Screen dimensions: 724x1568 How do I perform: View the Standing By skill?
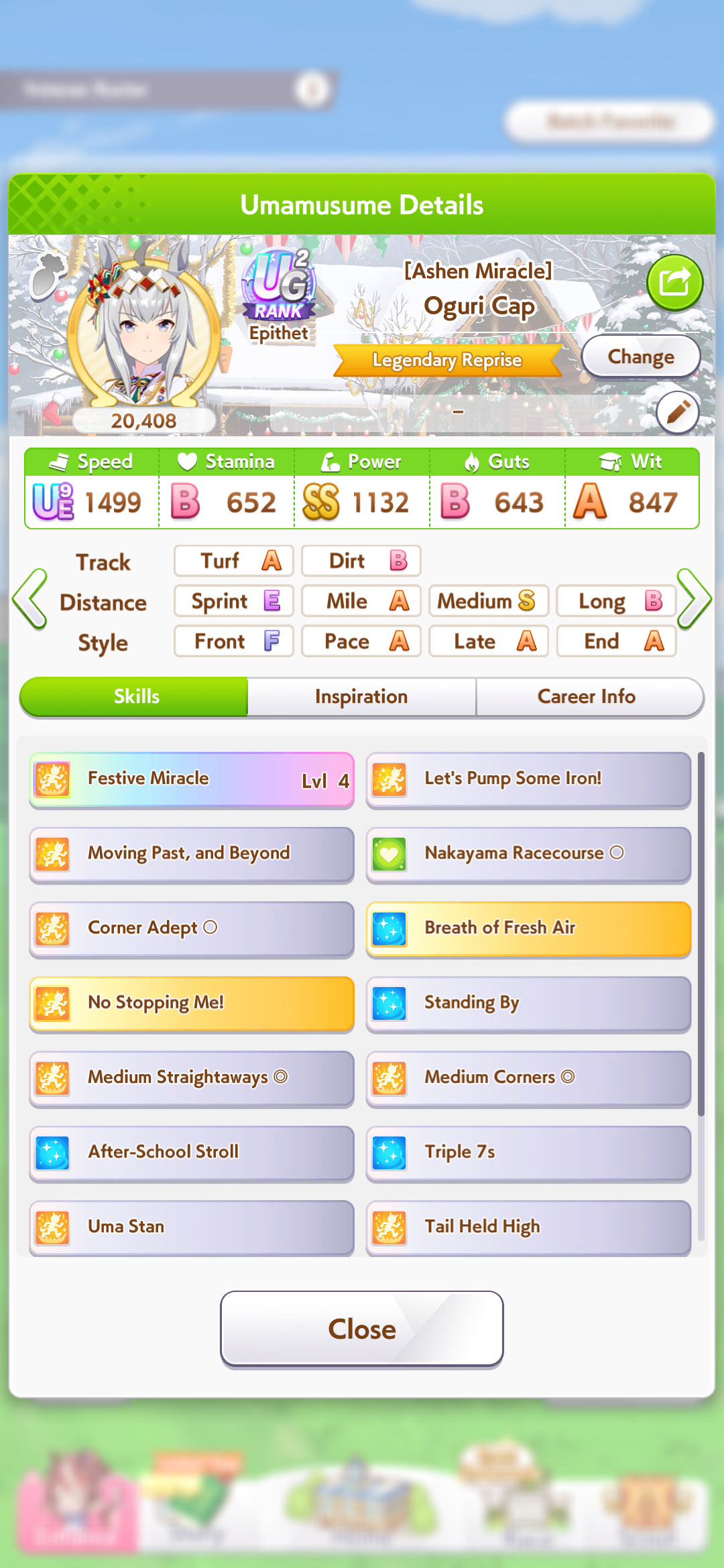tap(528, 1004)
